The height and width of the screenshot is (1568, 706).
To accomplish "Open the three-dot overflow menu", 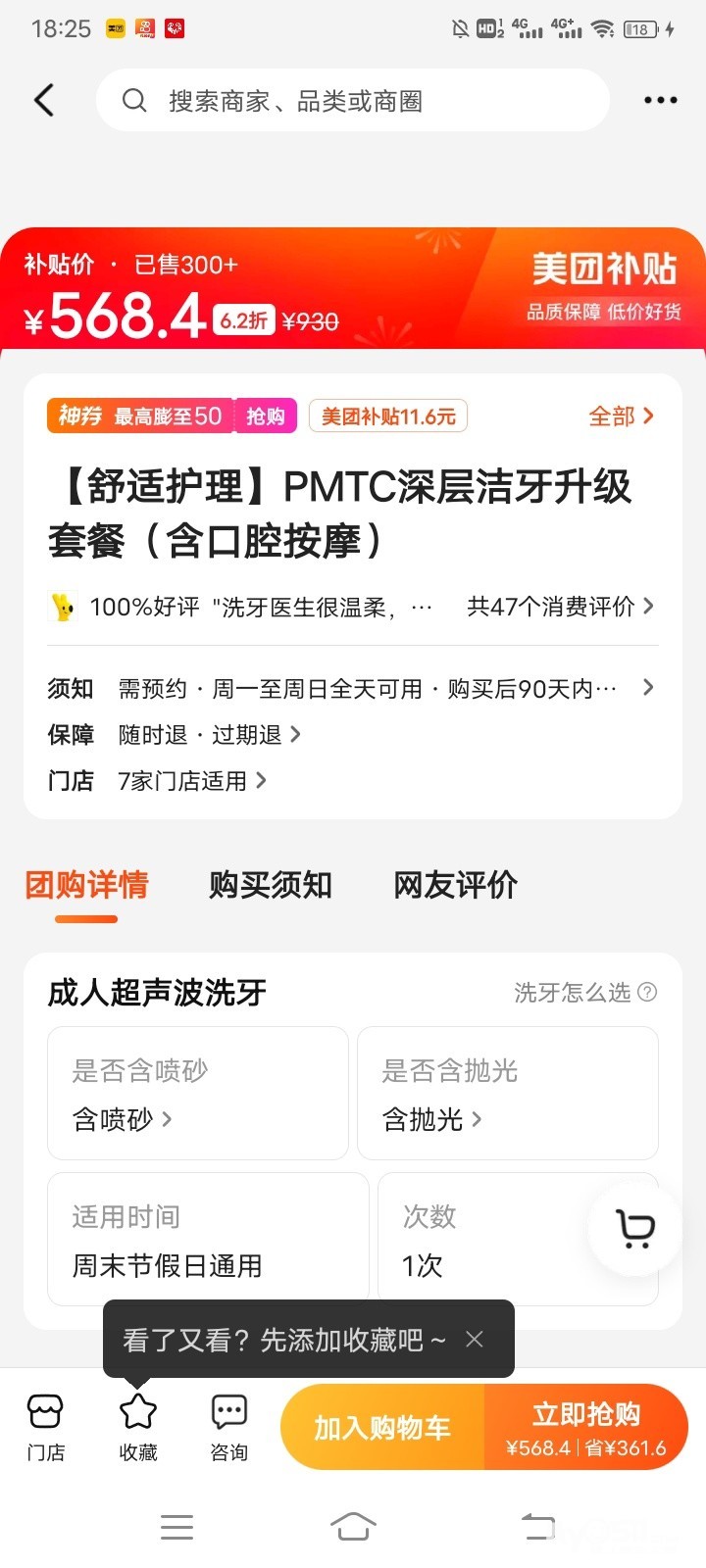I will (x=660, y=100).
